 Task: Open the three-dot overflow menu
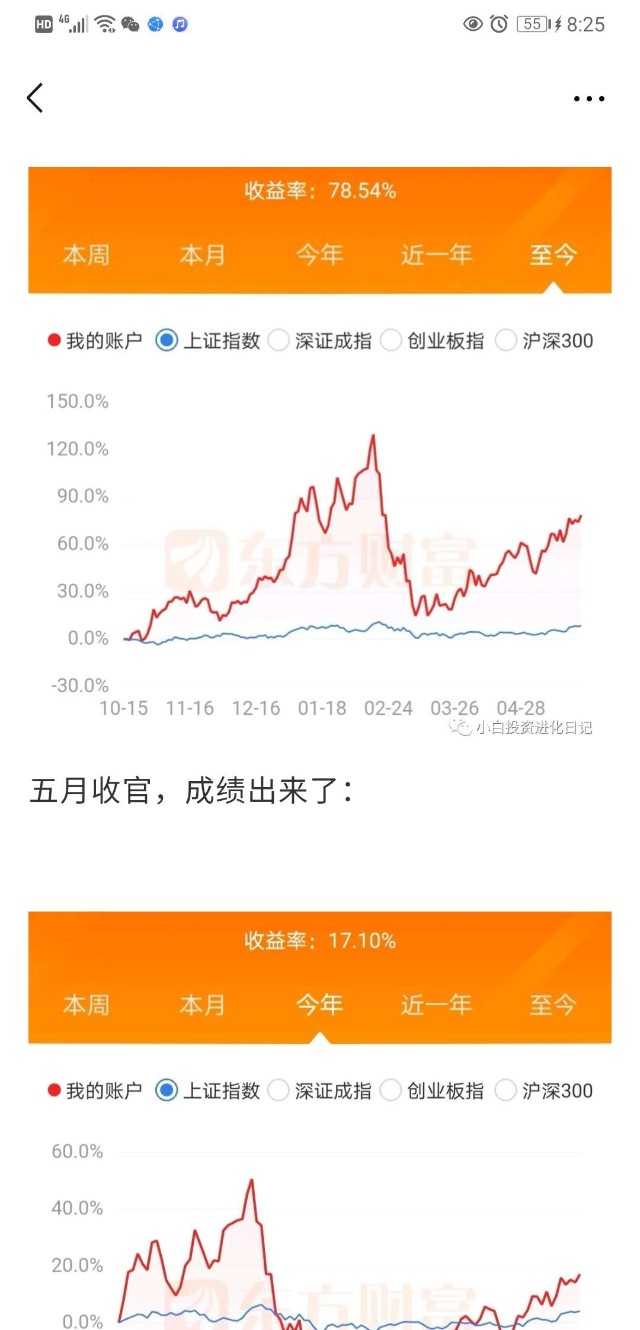(589, 98)
